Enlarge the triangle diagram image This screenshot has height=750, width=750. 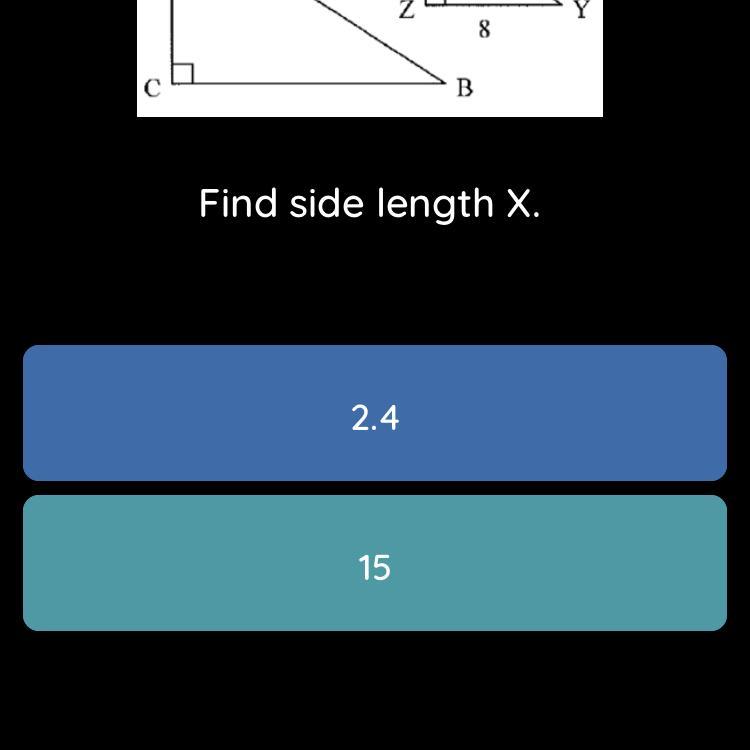point(369,58)
